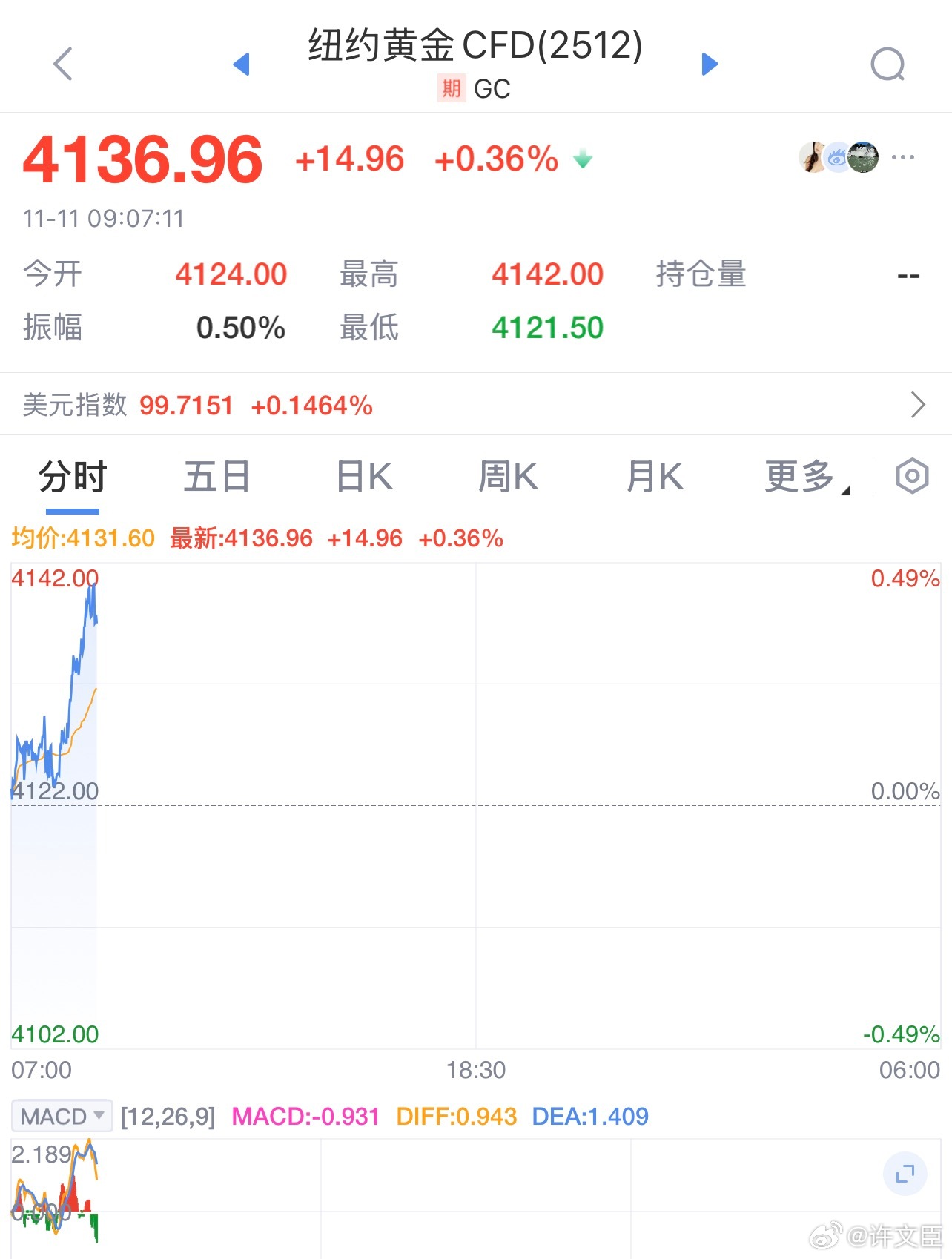This screenshot has width=952, height=1259.
Task: Switch to the 周K tab
Action: coord(507,475)
